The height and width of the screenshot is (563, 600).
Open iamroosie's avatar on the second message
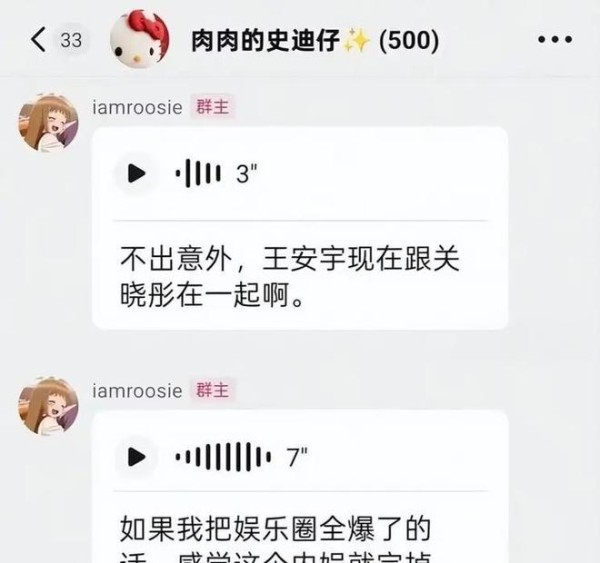47,407
